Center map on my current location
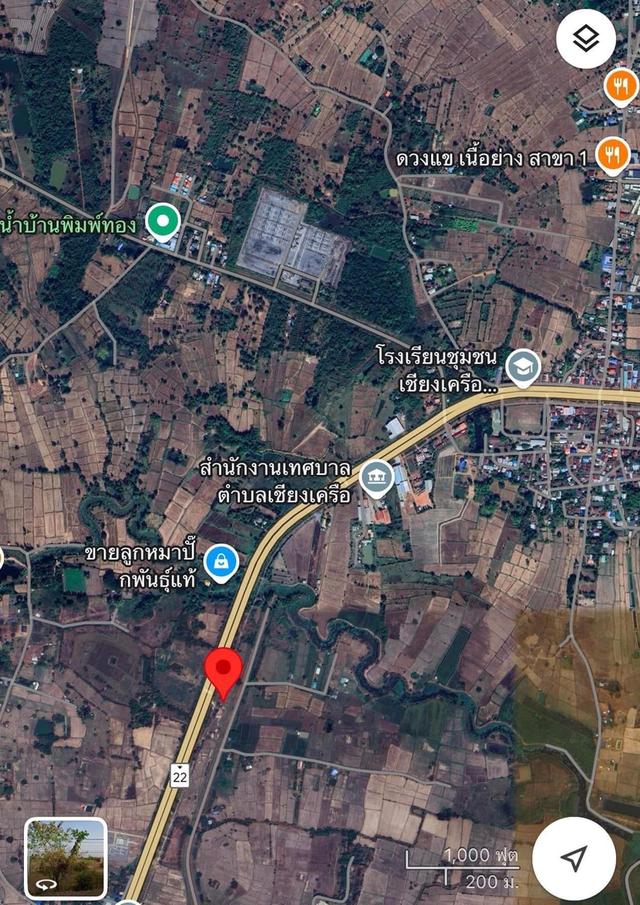The height and width of the screenshot is (905, 640). (x=573, y=858)
